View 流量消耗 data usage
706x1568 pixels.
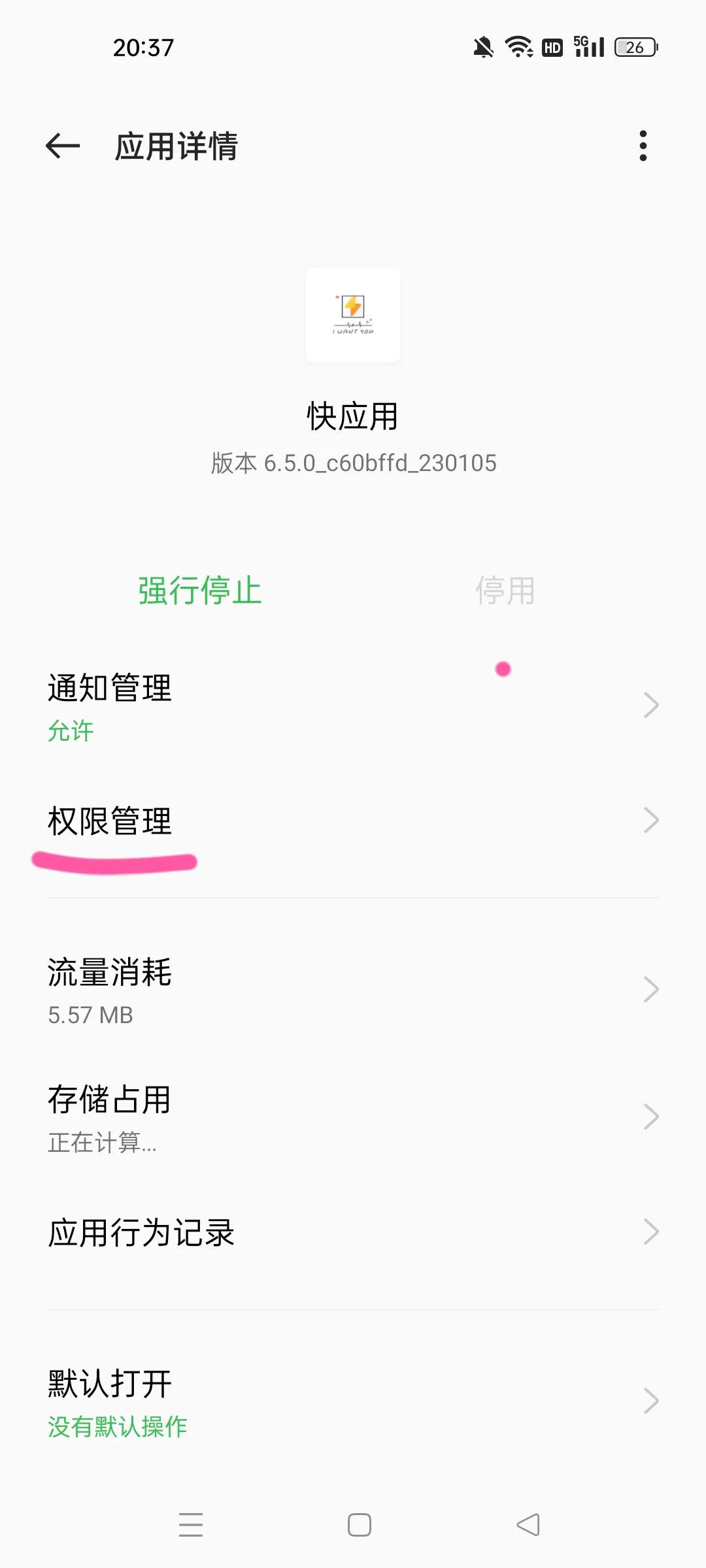tap(353, 990)
